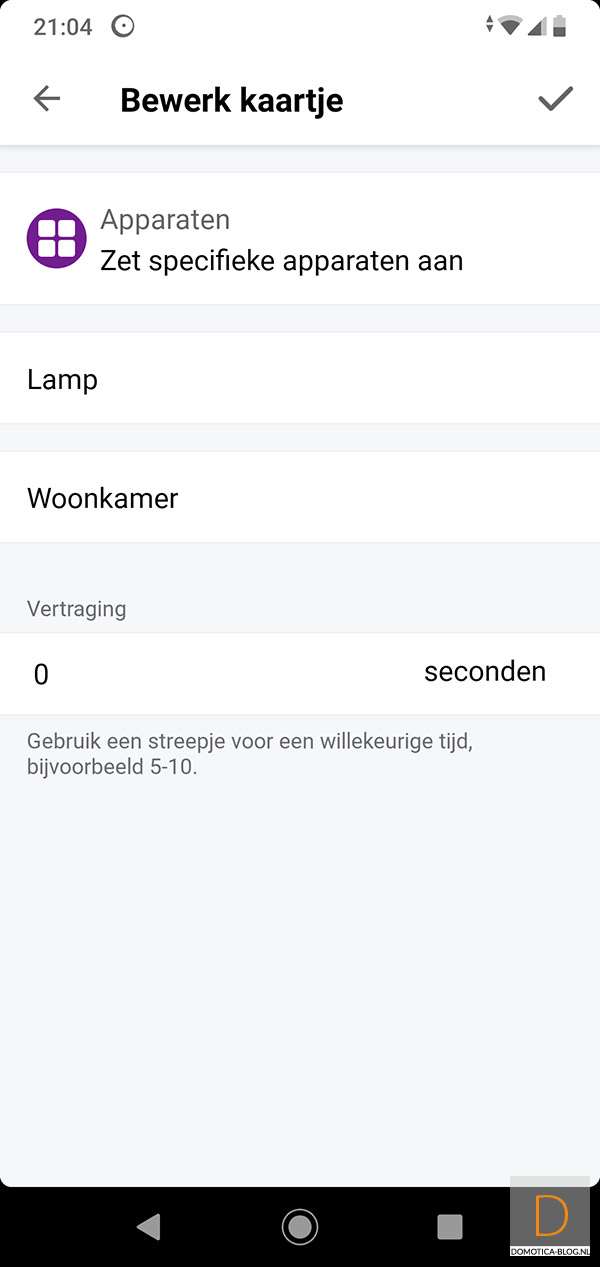Go back from Bewerk kaartje

pyautogui.click(x=47, y=99)
